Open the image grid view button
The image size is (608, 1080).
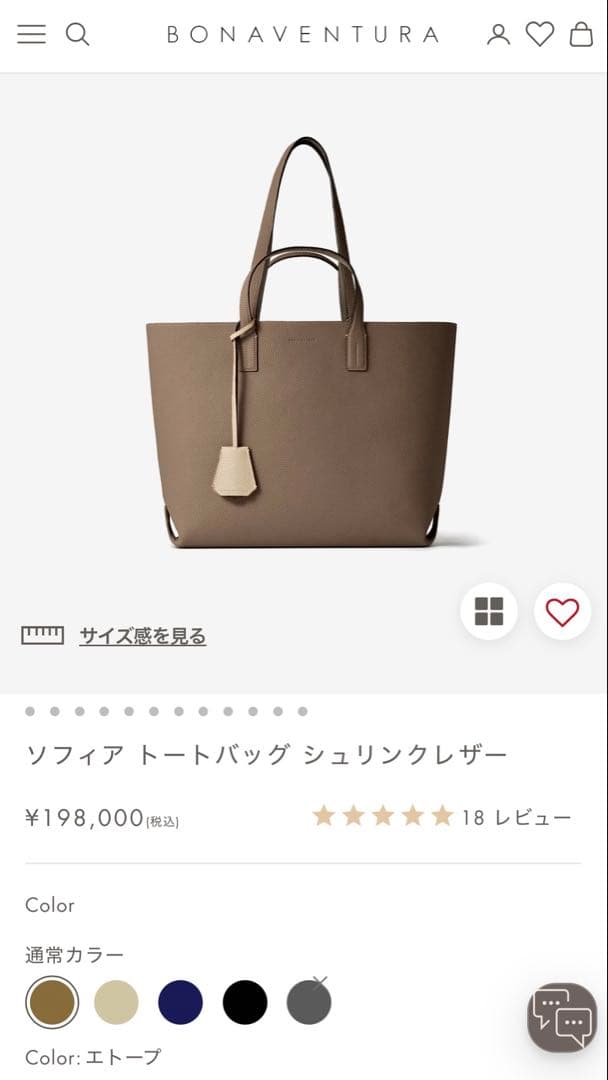[x=489, y=611]
